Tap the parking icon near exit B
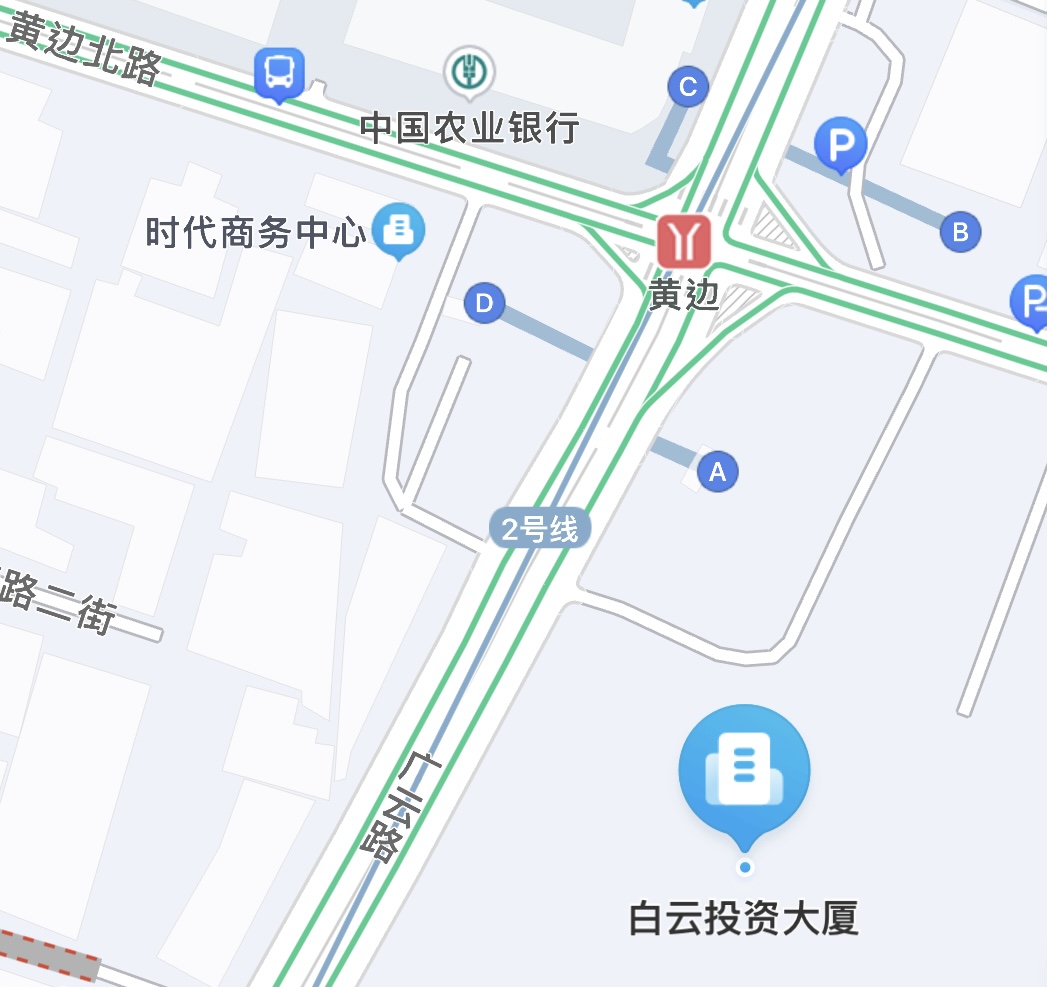Screen dimensions: 1047x987 840,144
